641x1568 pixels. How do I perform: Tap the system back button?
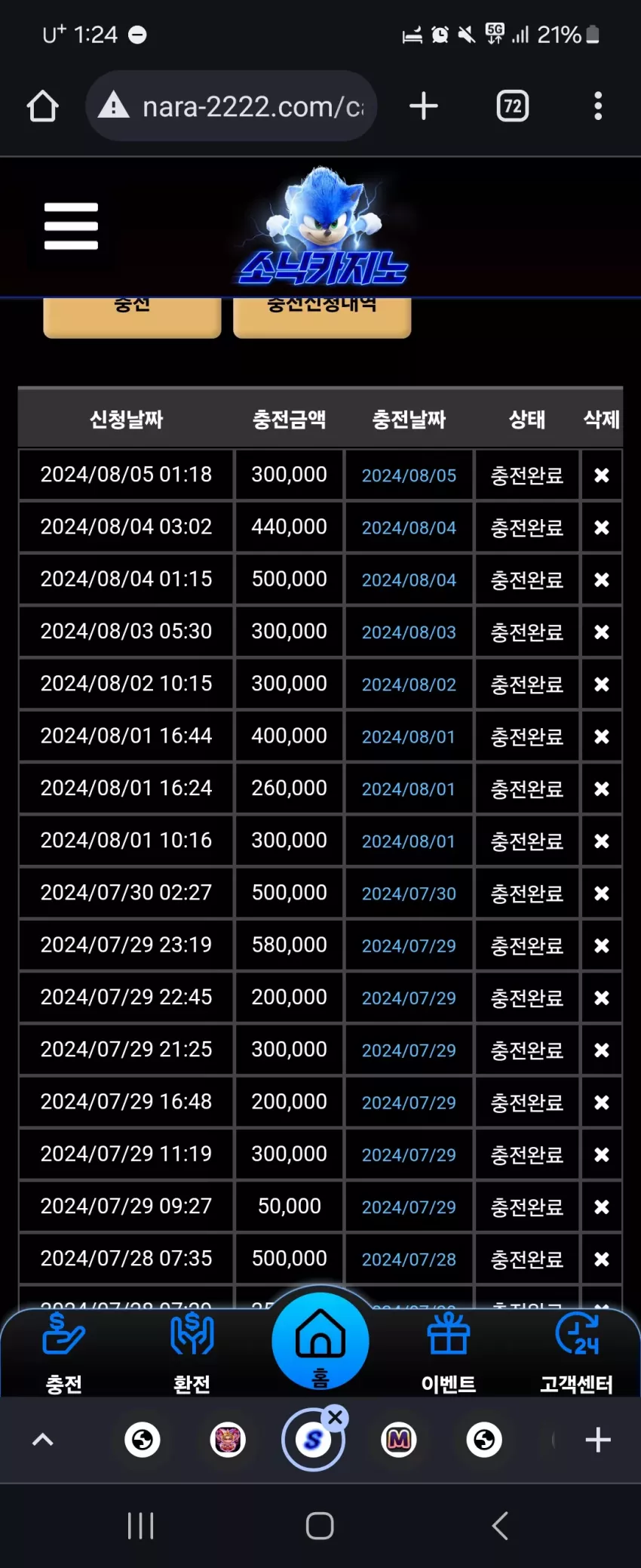point(500,1526)
